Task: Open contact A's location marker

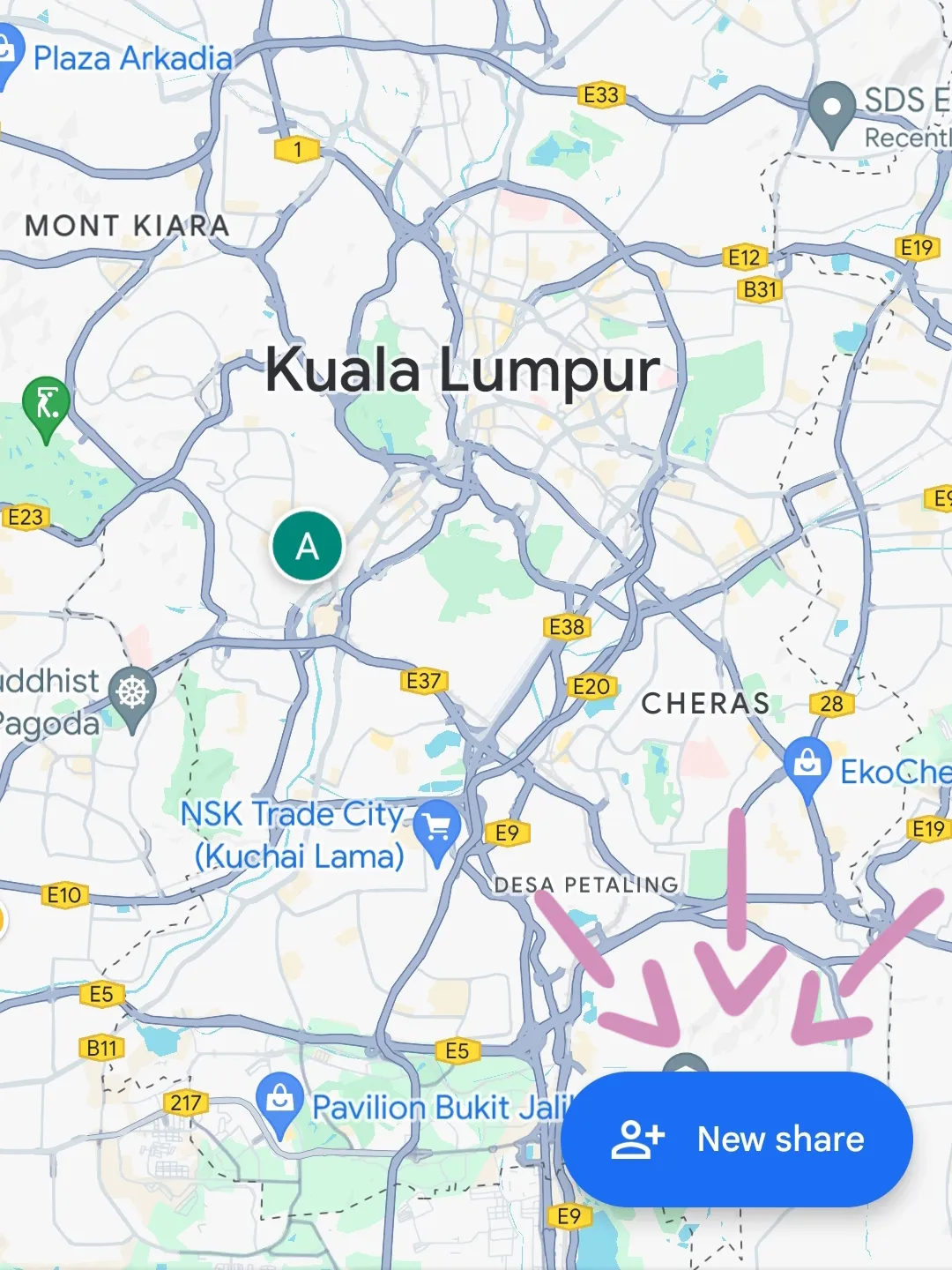Action: [307, 546]
